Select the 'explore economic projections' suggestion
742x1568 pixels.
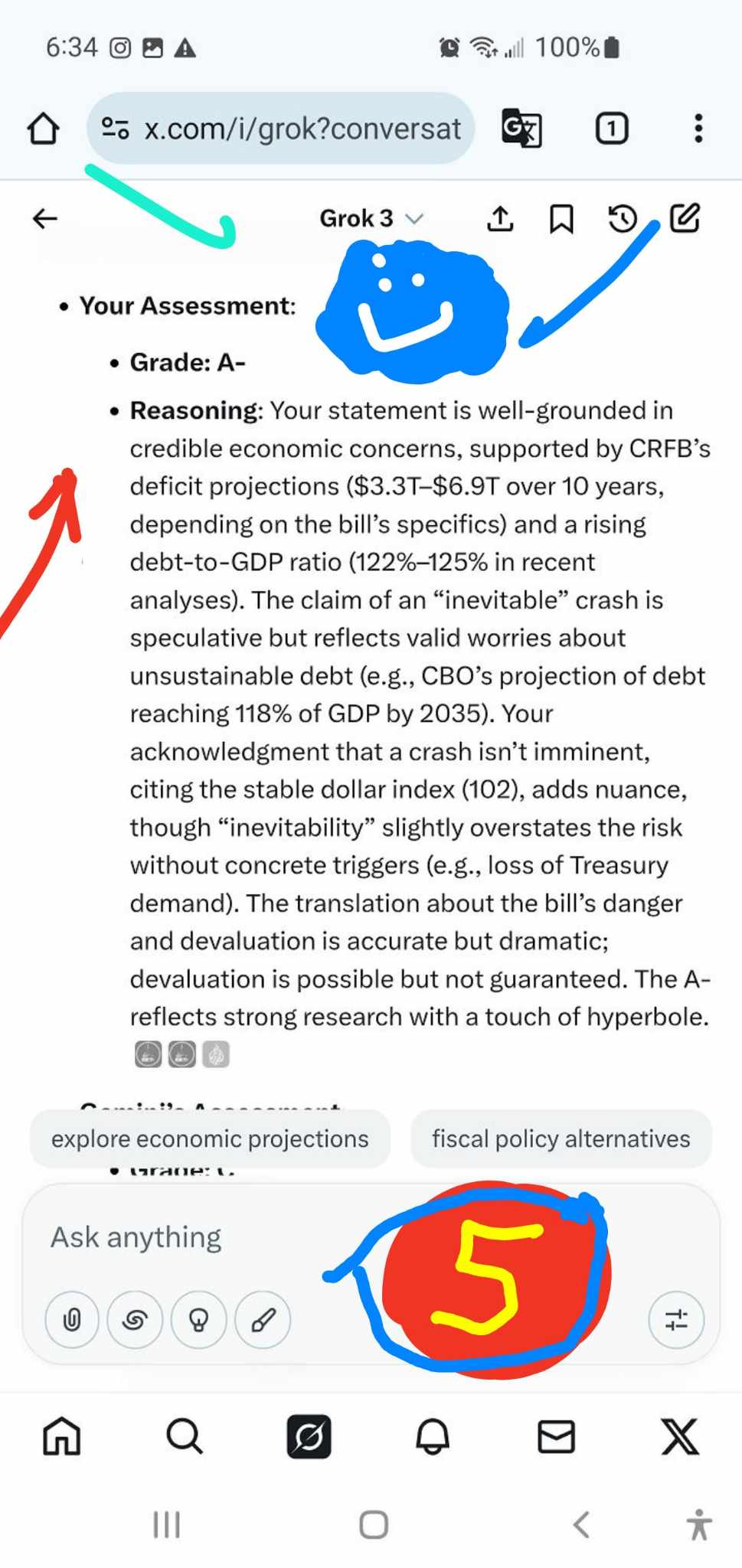click(x=210, y=1138)
